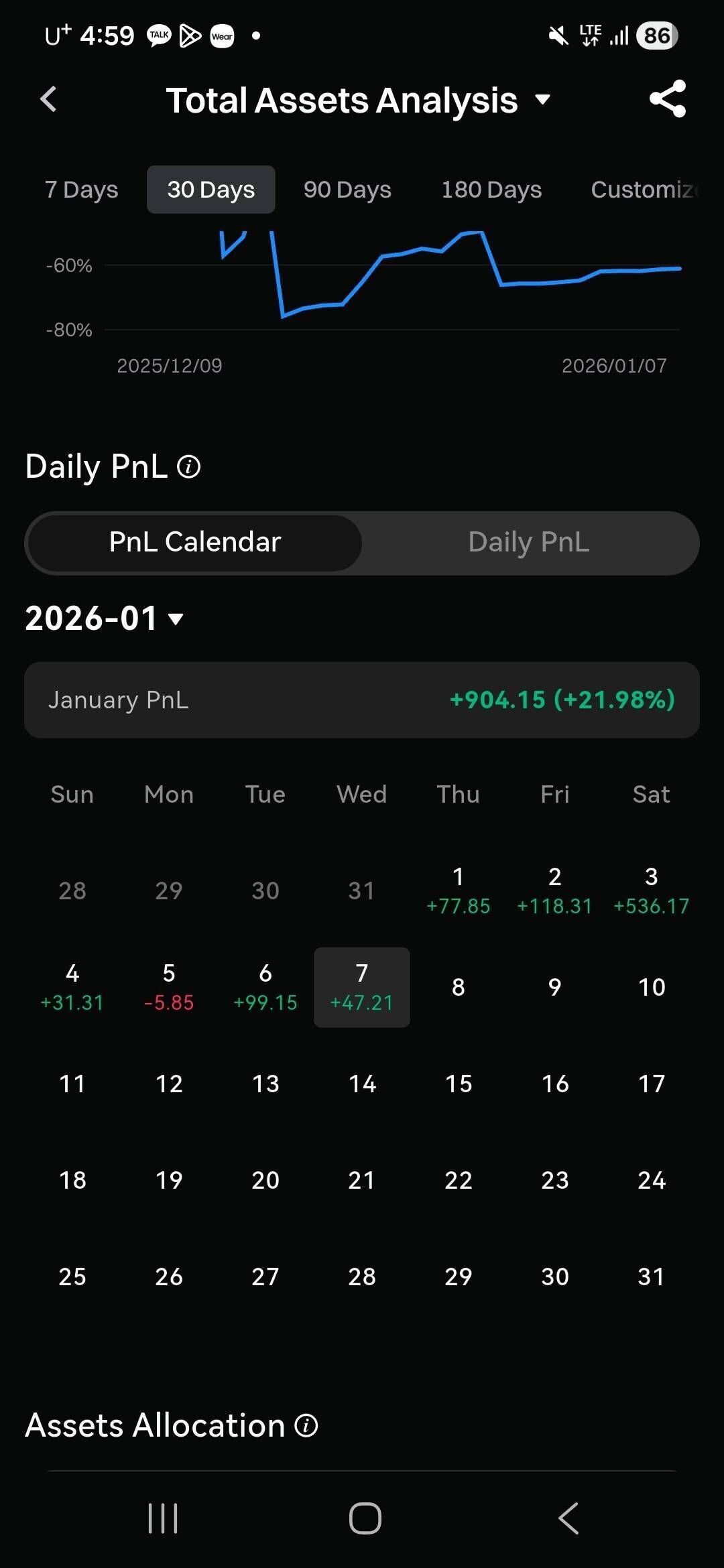The width and height of the screenshot is (724, 1568).
Task: Pick January 6 showing +99.15
Action: (x=265, y=987)
